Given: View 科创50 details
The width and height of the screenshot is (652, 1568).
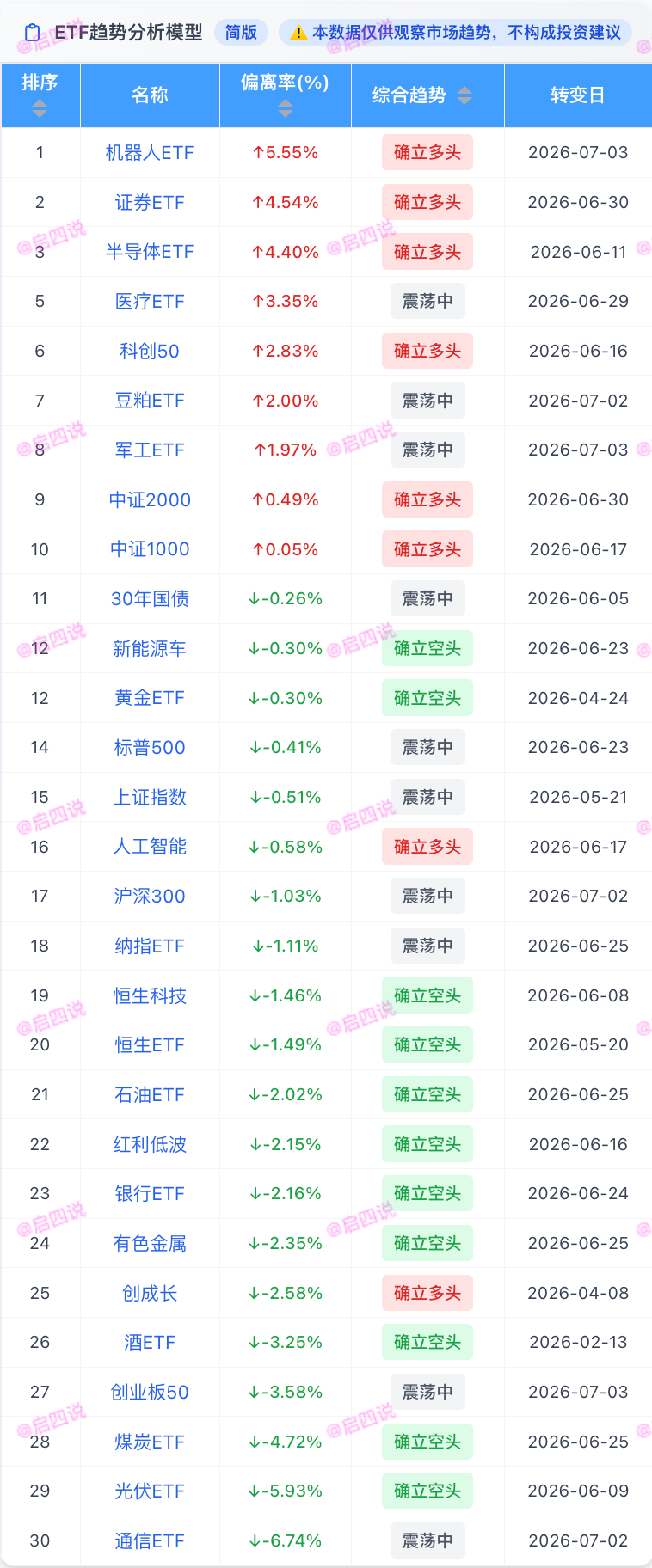Looking at the screenshot, I should click(150, 351).
